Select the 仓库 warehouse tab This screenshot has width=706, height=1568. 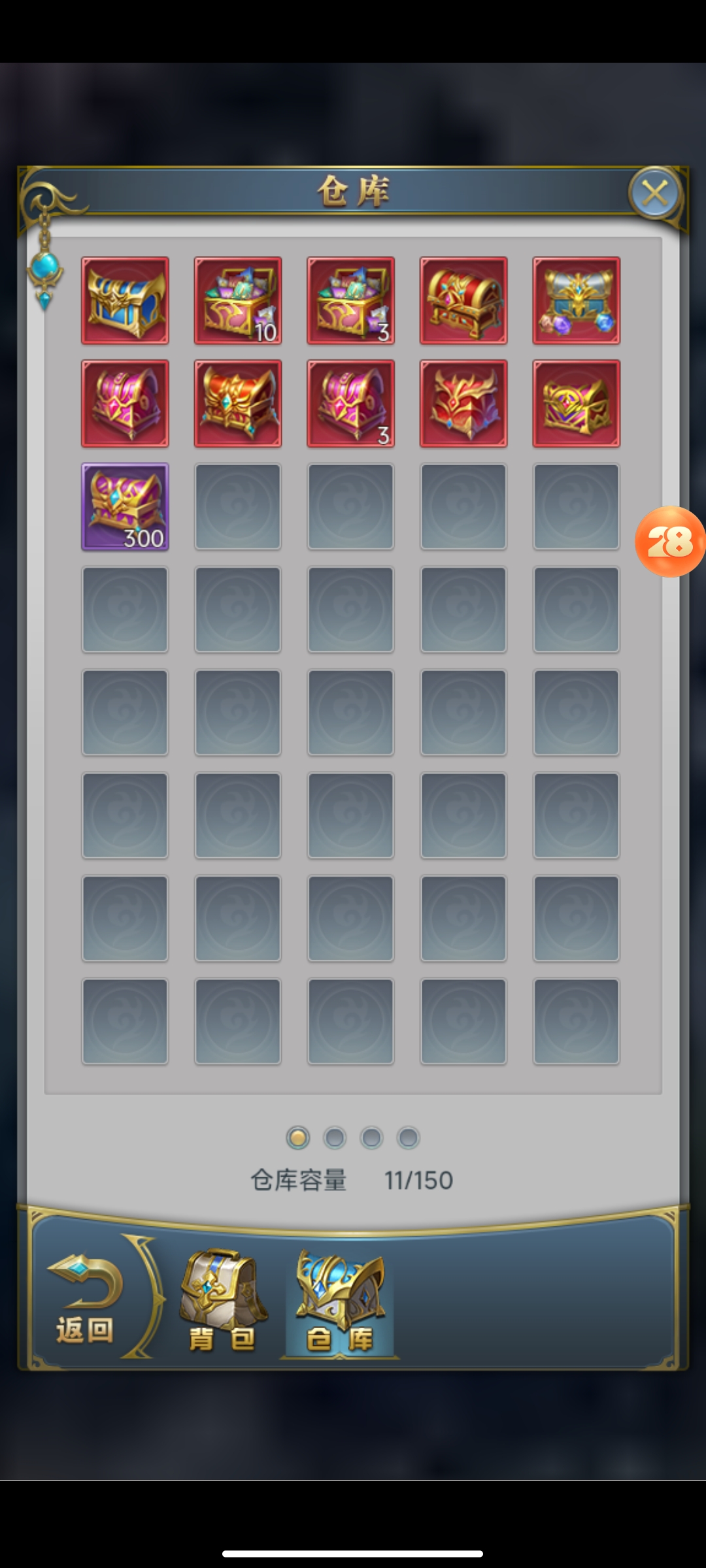point(339,1300)
